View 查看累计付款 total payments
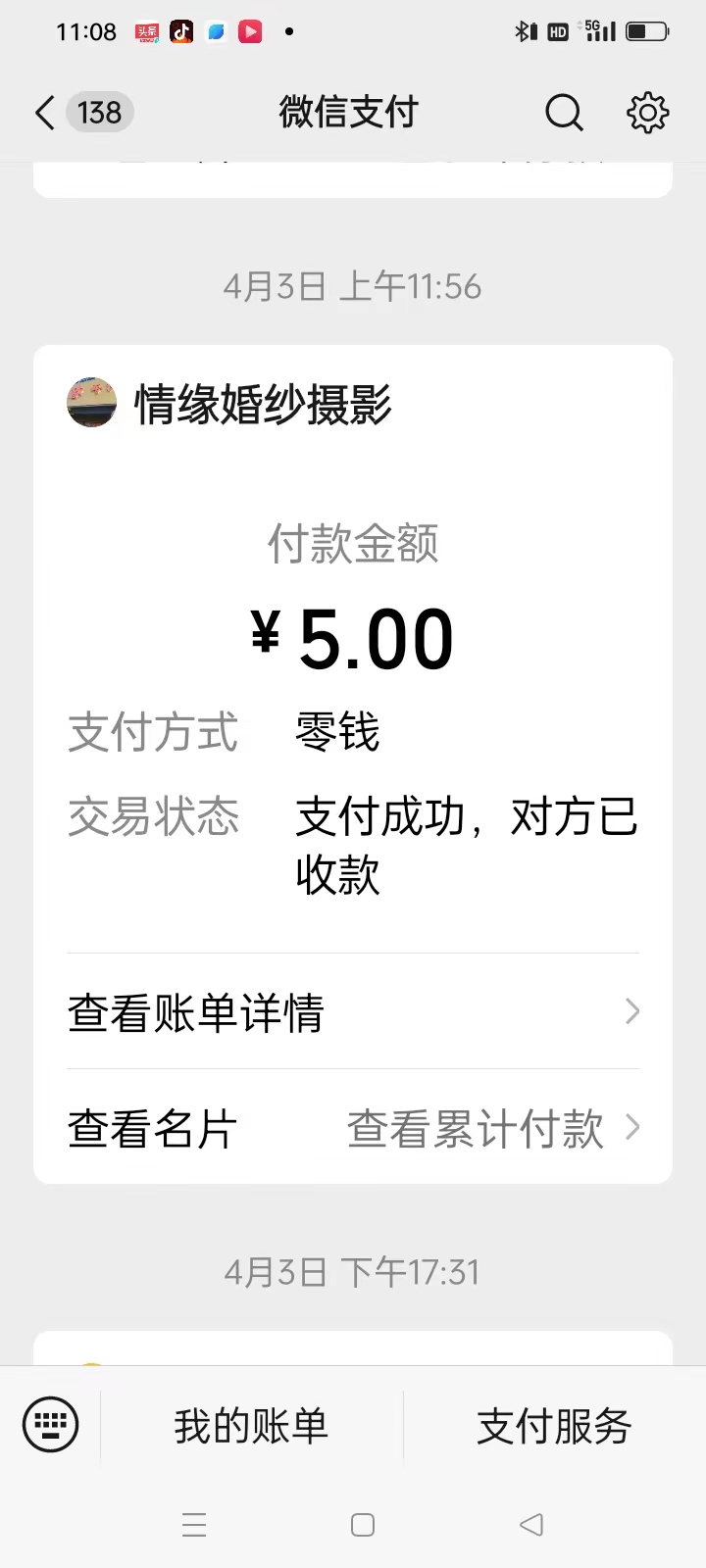 (x=490, y=1128)
